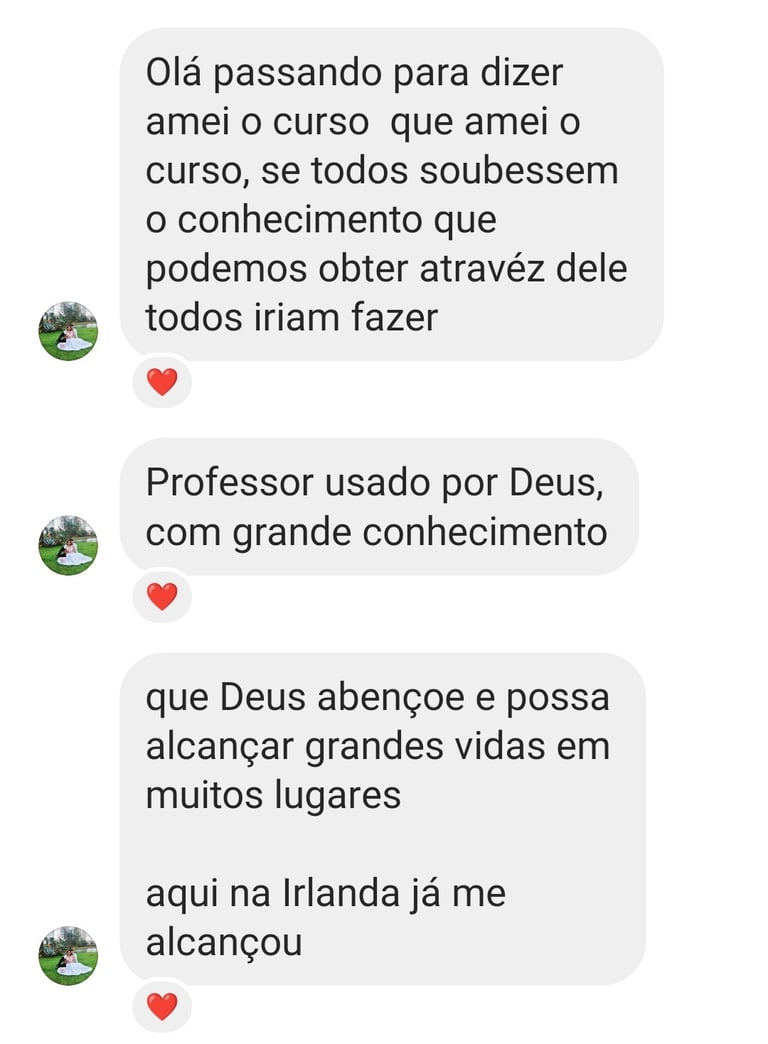Open sender's avatar beside 'alcançou' message

68,955
